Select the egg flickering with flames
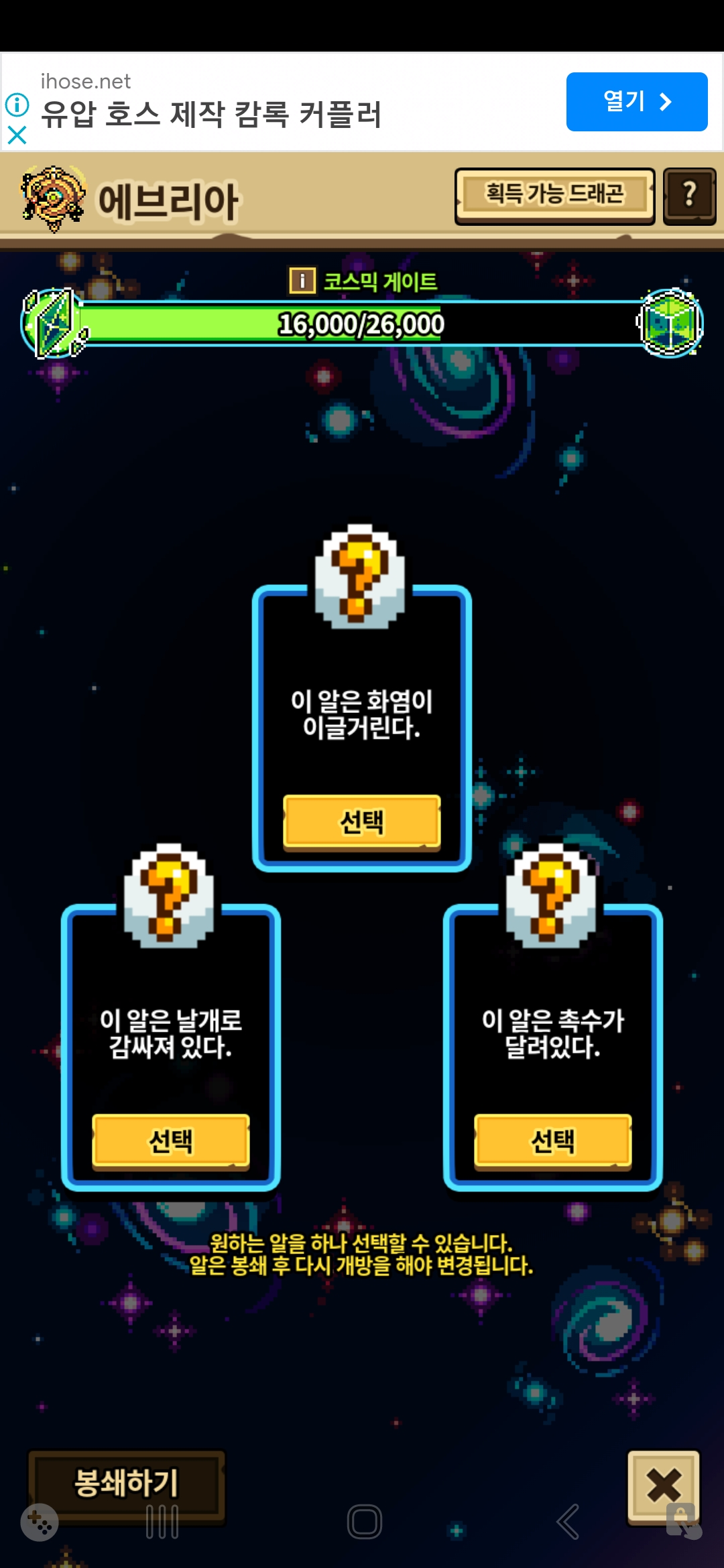This screenshot has height=1568, width=724. [x=361, y=822]
